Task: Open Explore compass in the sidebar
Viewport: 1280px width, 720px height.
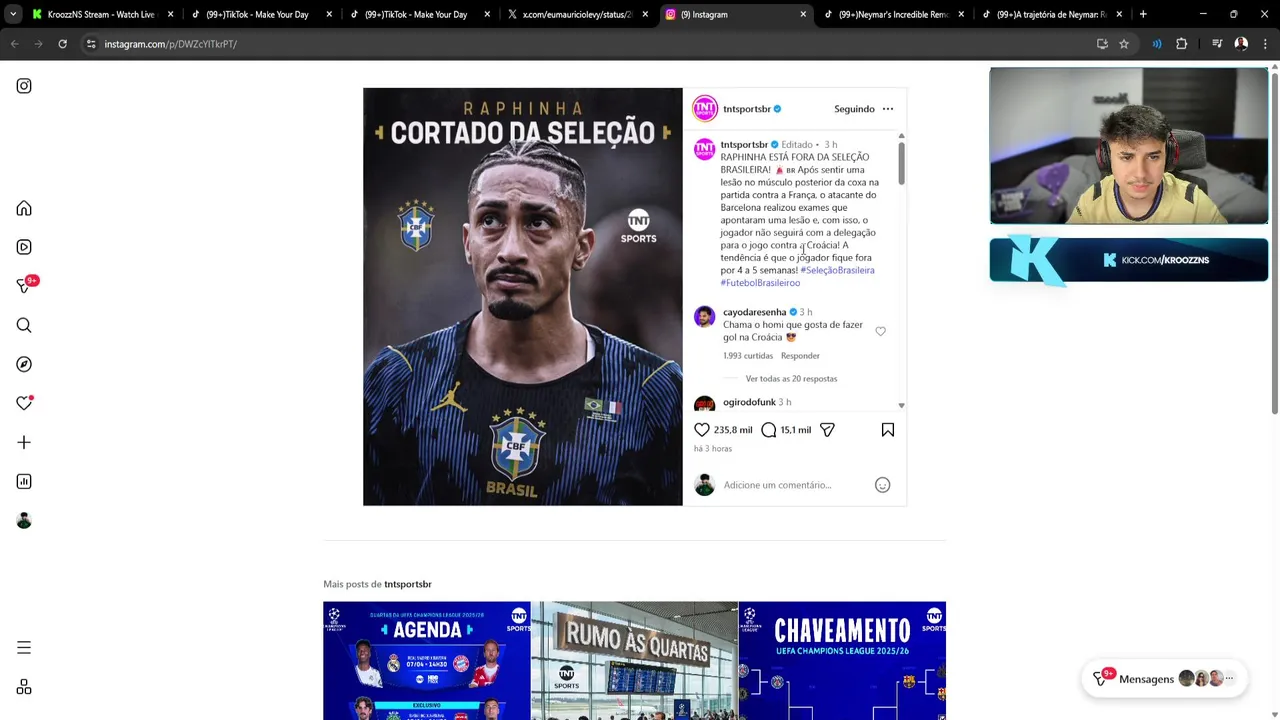Action: coord(24,364)
